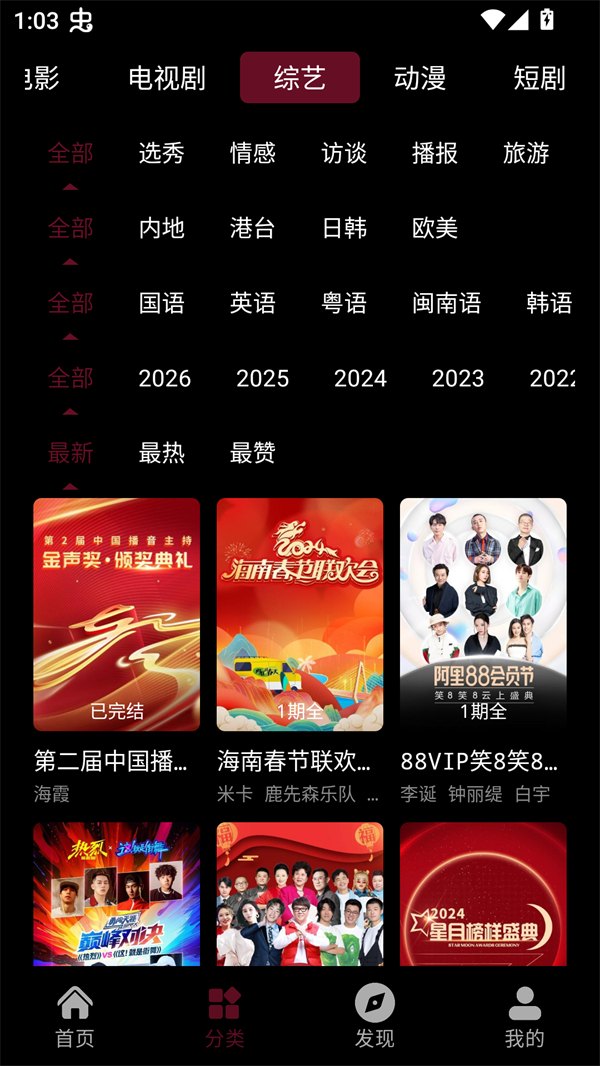This screenshot has height=1066, width=600.
Task: Open the 动漫 category tab
Action: (x=420, y=78)
